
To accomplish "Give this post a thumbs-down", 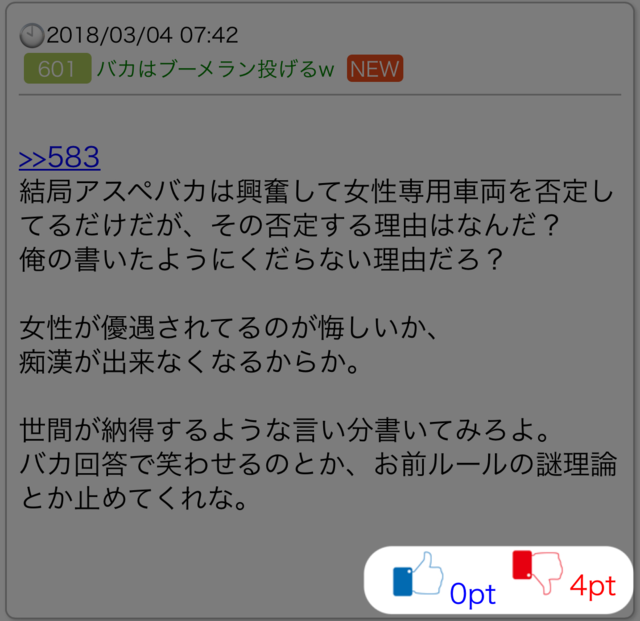I will point(538,572).
